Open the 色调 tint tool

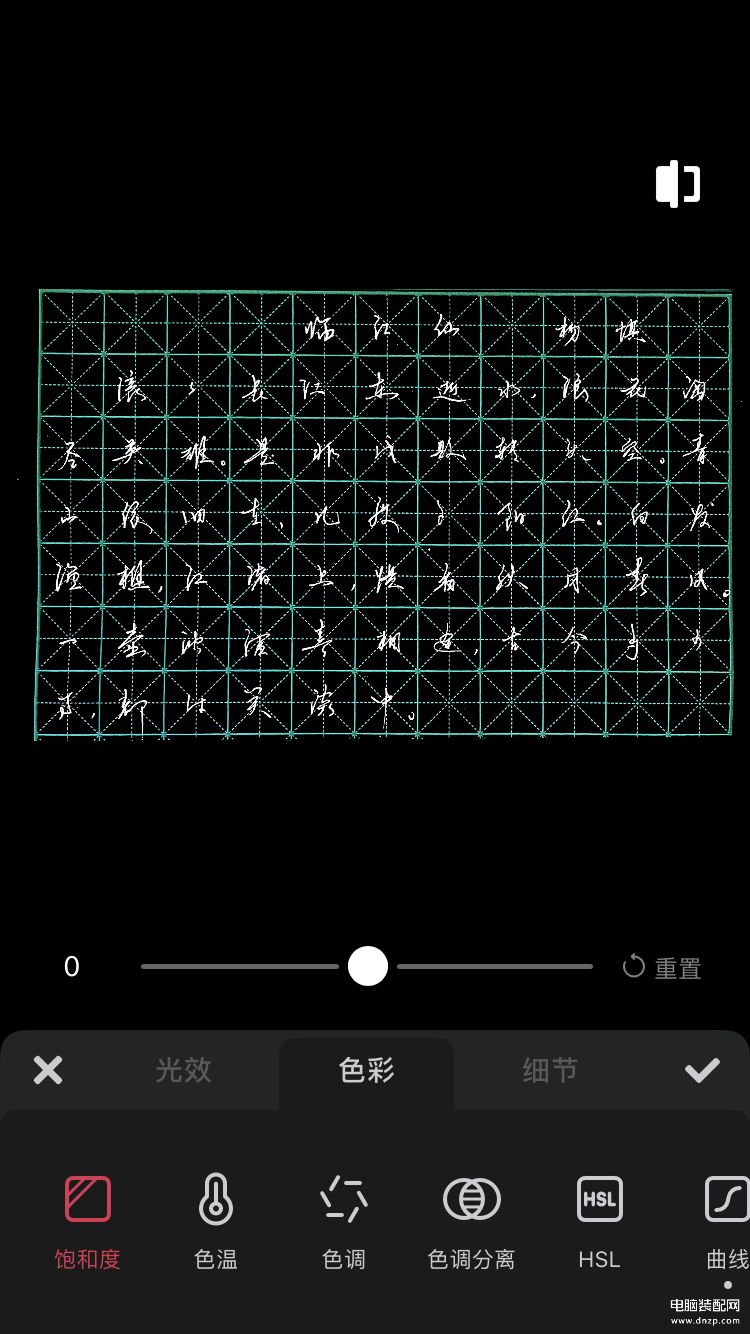[x=344, y=1221]
